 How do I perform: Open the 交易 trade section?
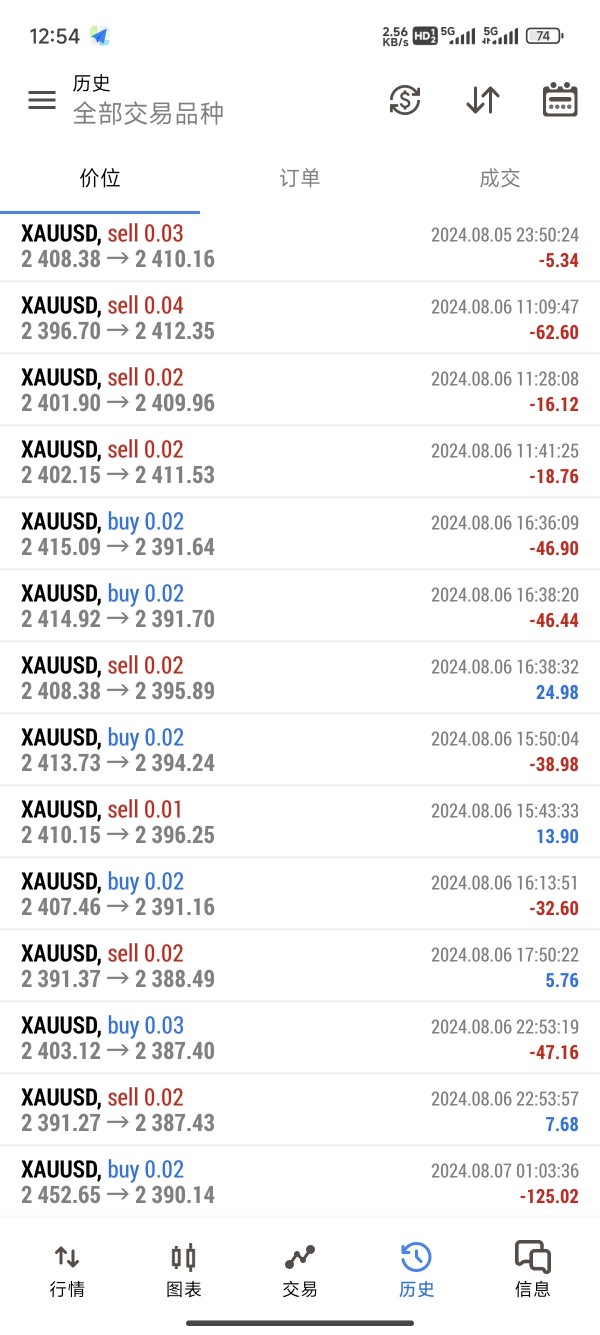coord(300,1270)
